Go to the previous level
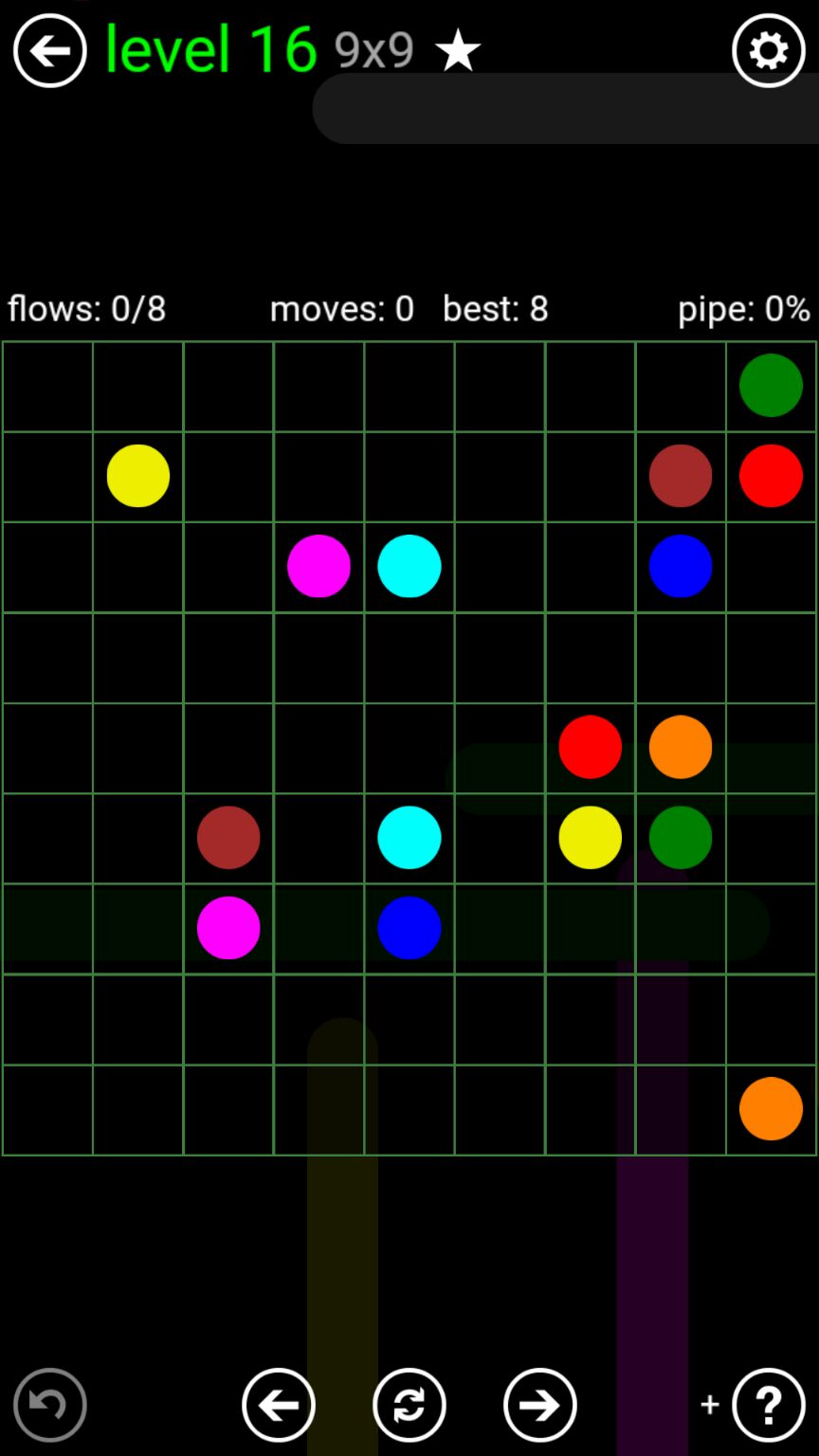819x1456 pixels. tap(279, 1405)
